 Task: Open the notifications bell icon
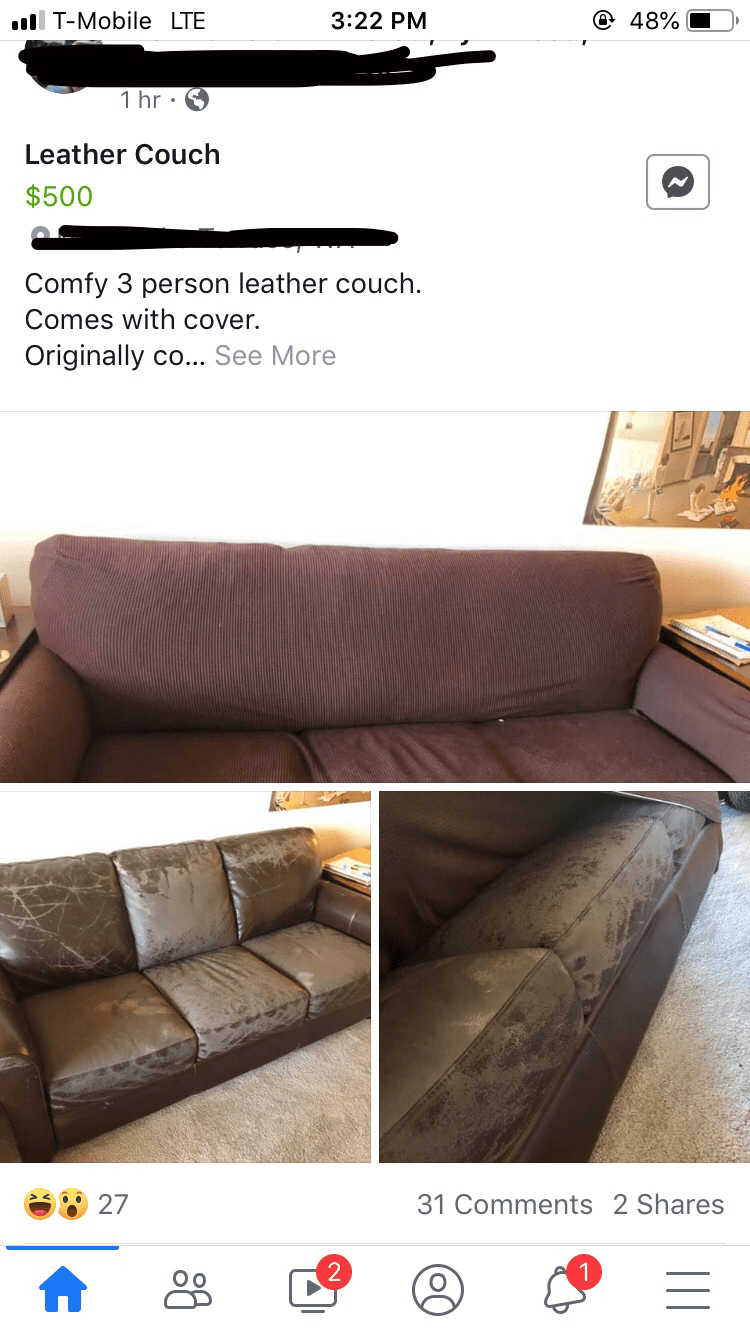562,1290
